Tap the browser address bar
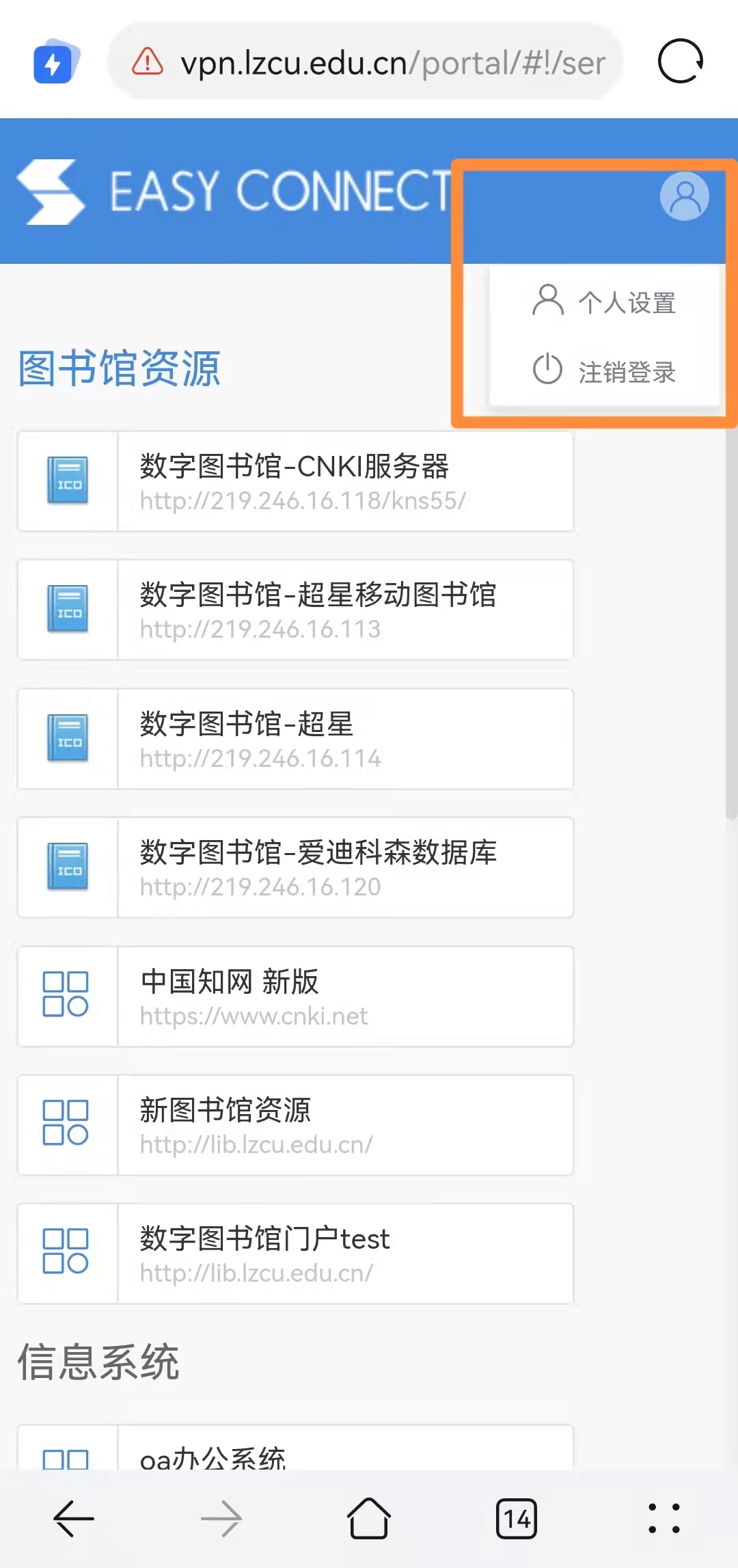The width and height of the screenshot is (738, 1568). (366, 62)
